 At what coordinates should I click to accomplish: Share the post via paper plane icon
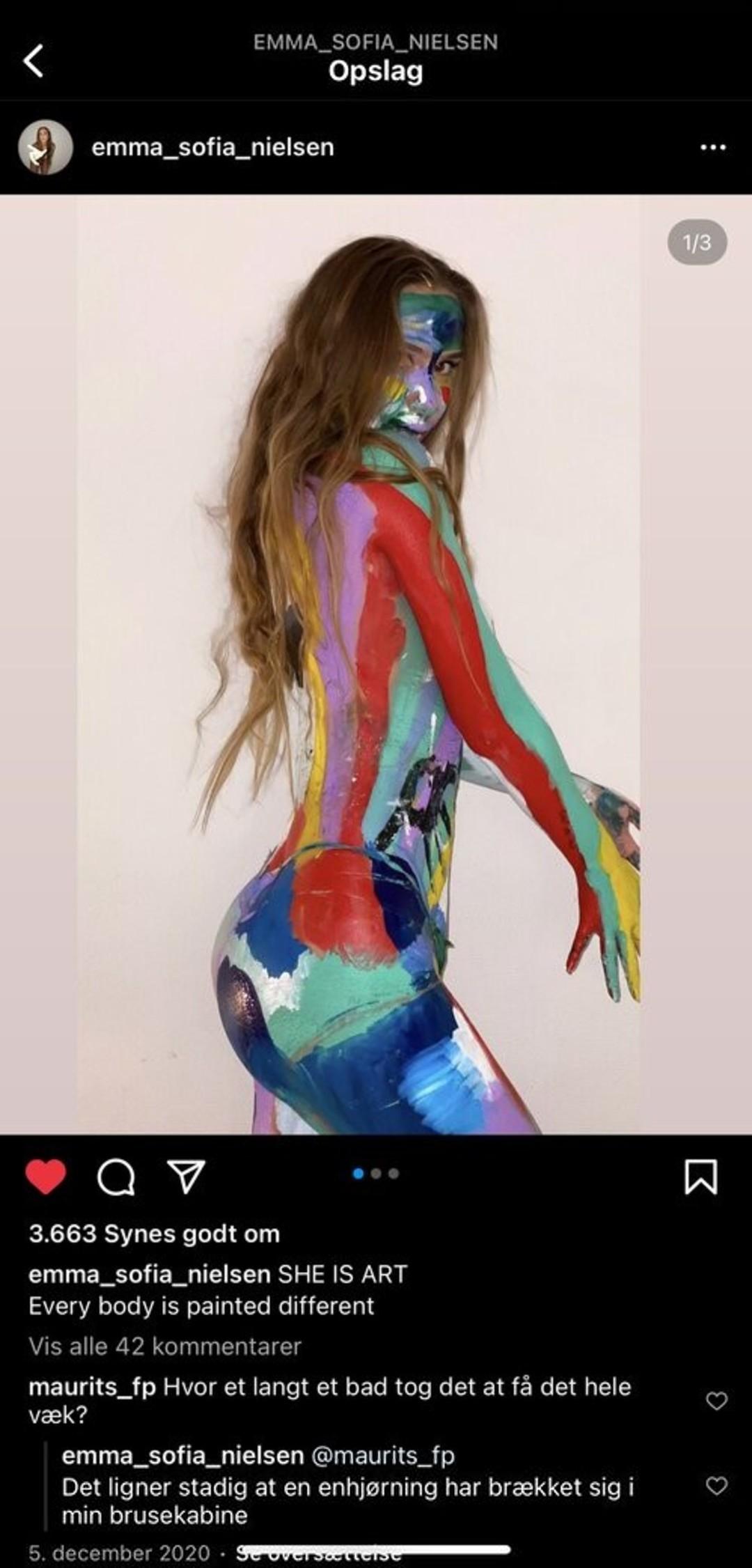[x=186, y=1177]
